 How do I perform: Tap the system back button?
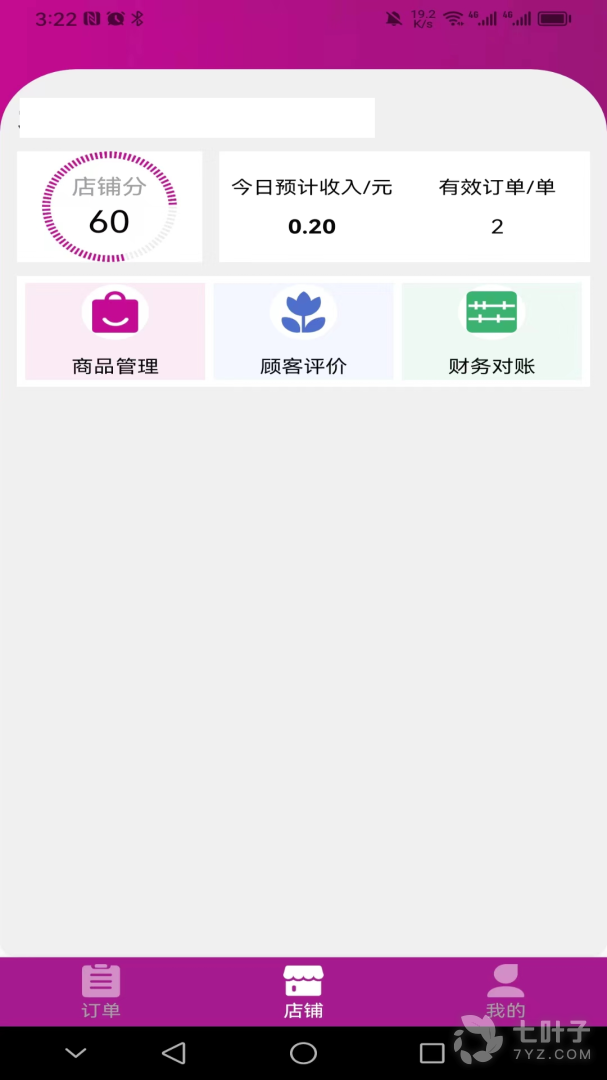(x=174, y=1053)
